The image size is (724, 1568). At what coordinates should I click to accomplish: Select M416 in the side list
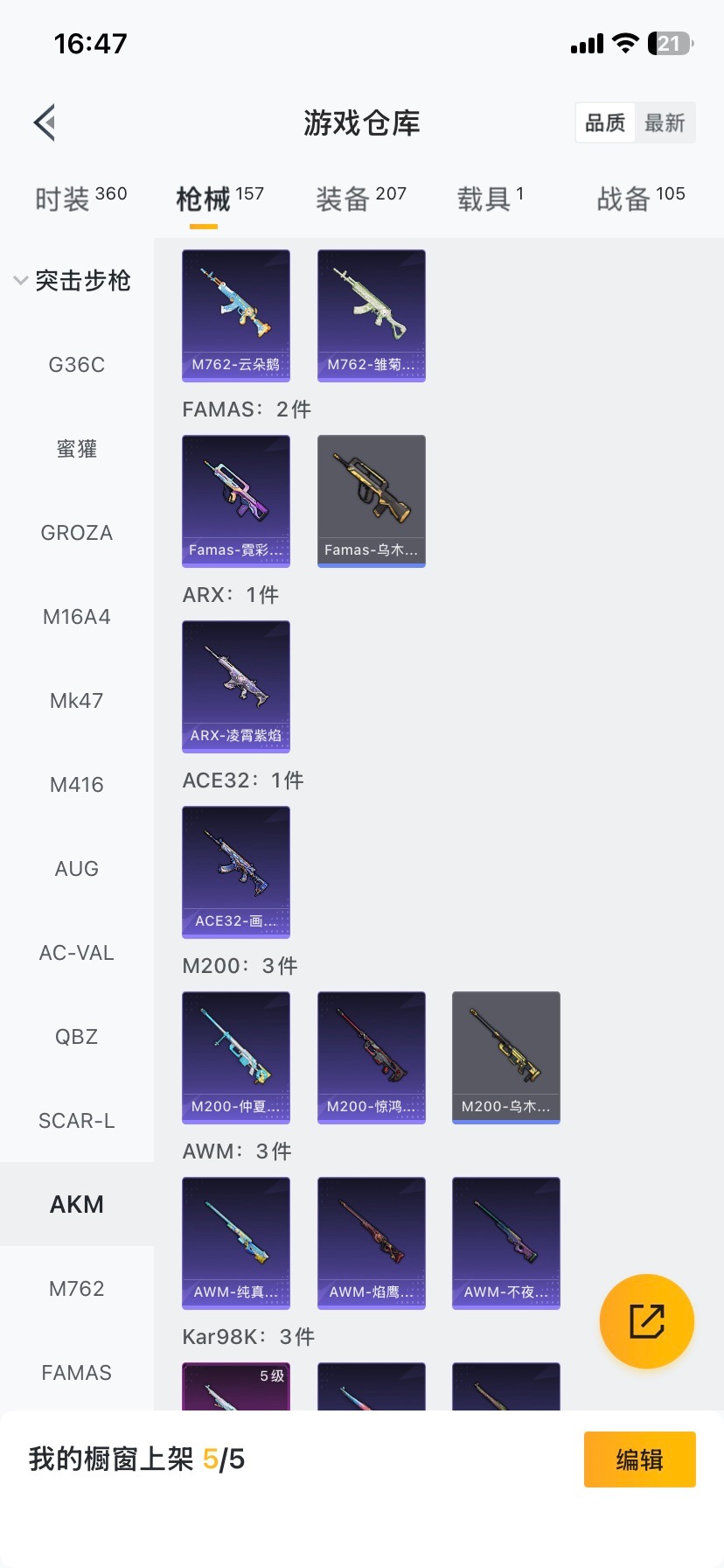77,785
